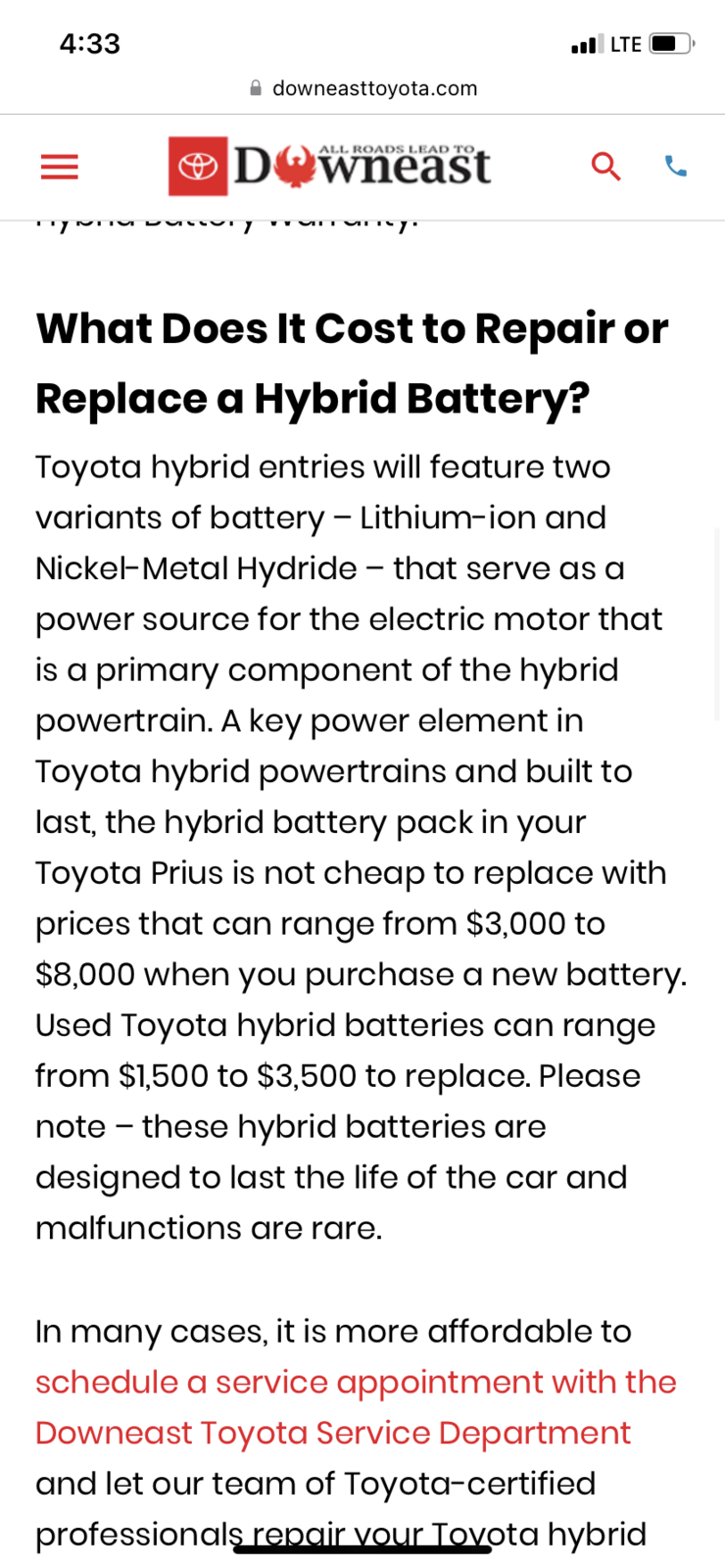This screenshot has width=725, height=1568.
Task: Open site search magnifier
Action: [x=606, y=167]
